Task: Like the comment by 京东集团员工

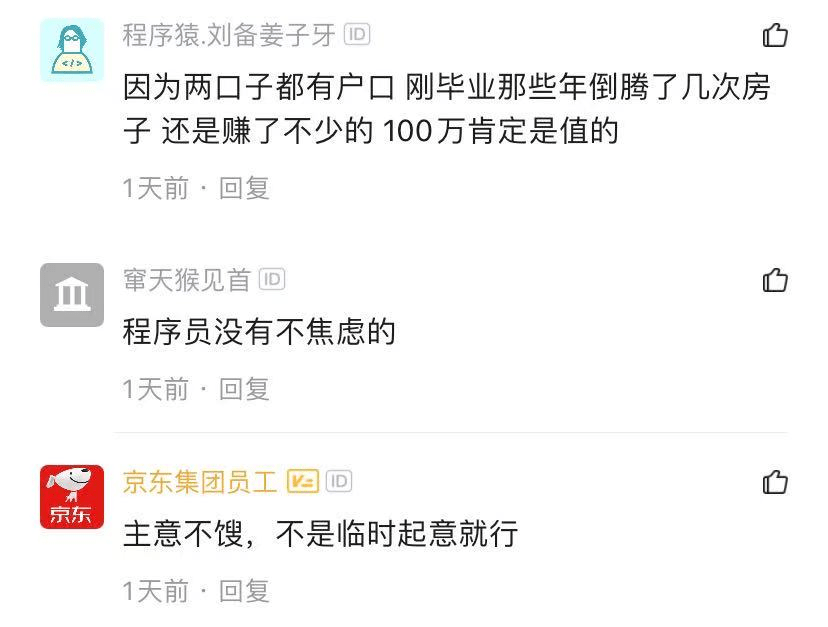Action: tap(775, 483)
